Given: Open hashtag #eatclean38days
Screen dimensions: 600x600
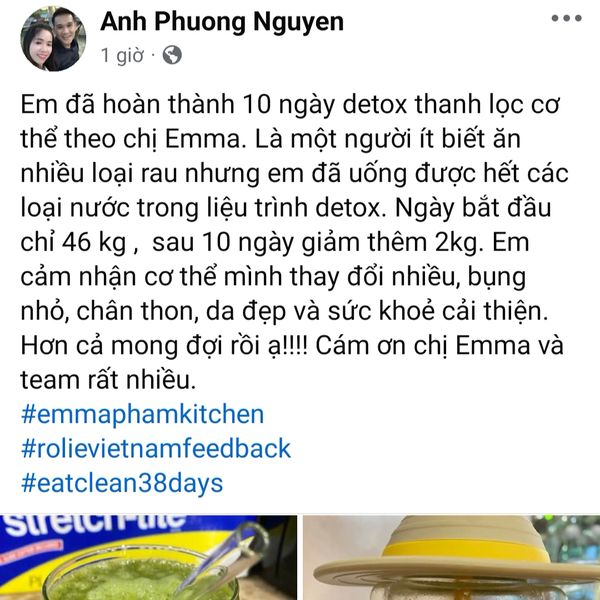Looking at the screenshot, I should point(121,482).
